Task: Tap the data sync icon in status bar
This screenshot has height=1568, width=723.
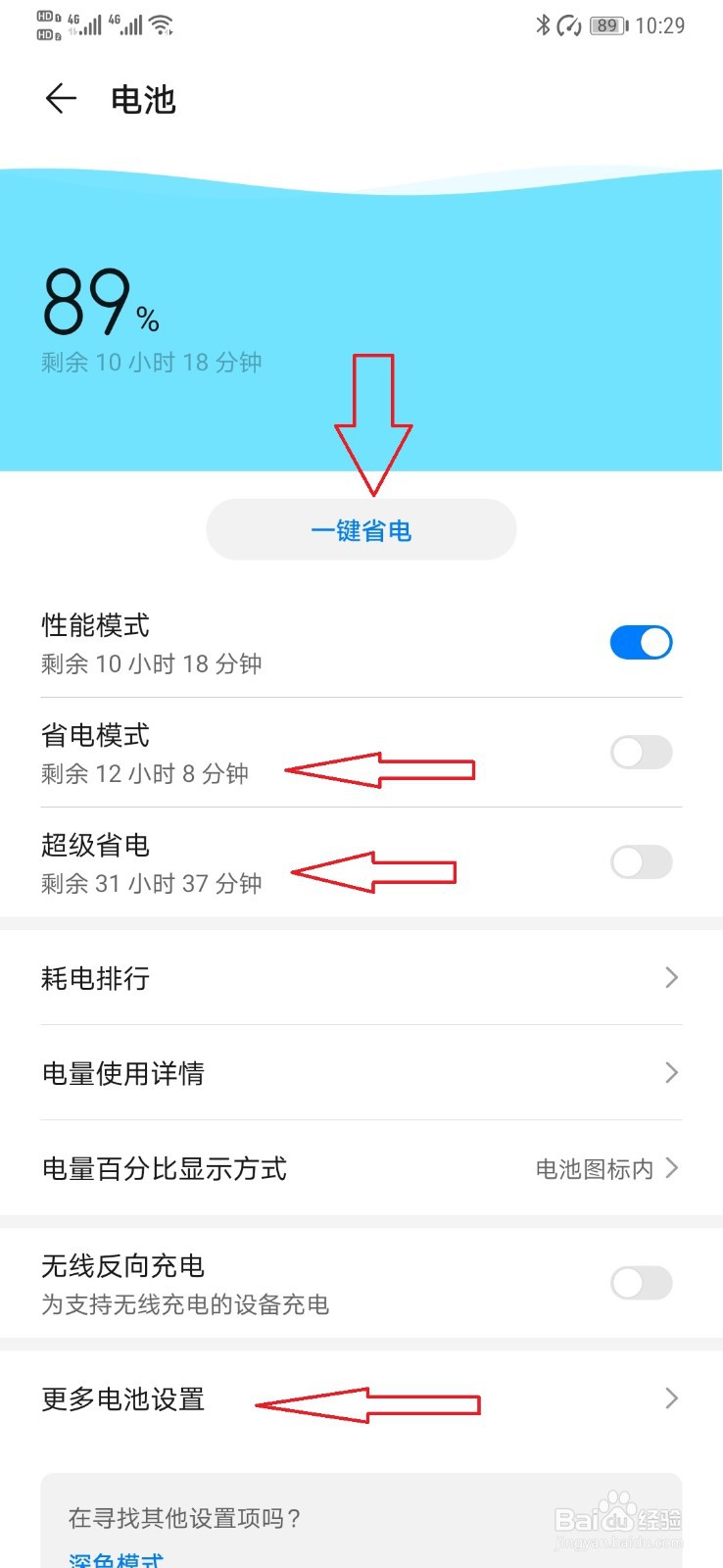Action: [568, 25]
